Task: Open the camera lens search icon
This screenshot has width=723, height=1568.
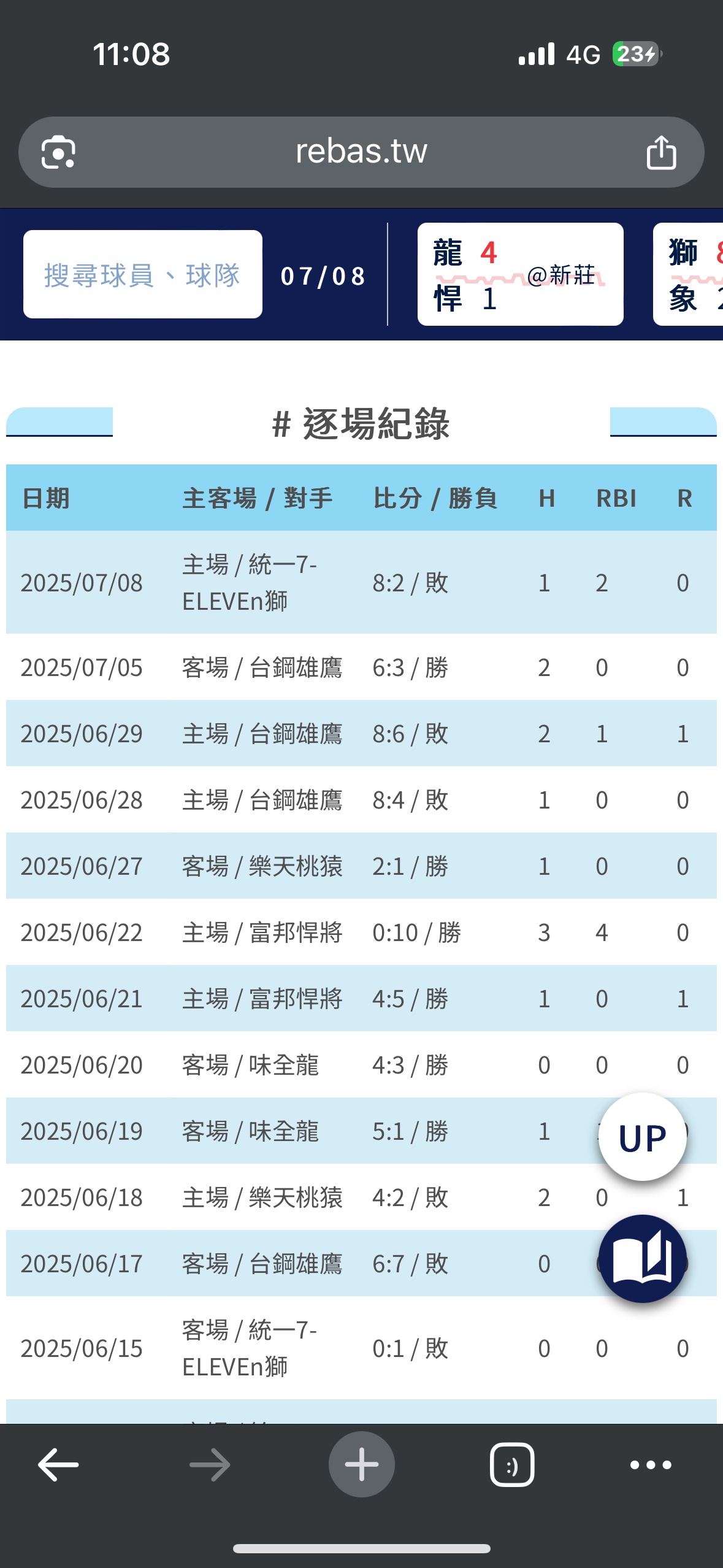Action: tap(58, 152)
